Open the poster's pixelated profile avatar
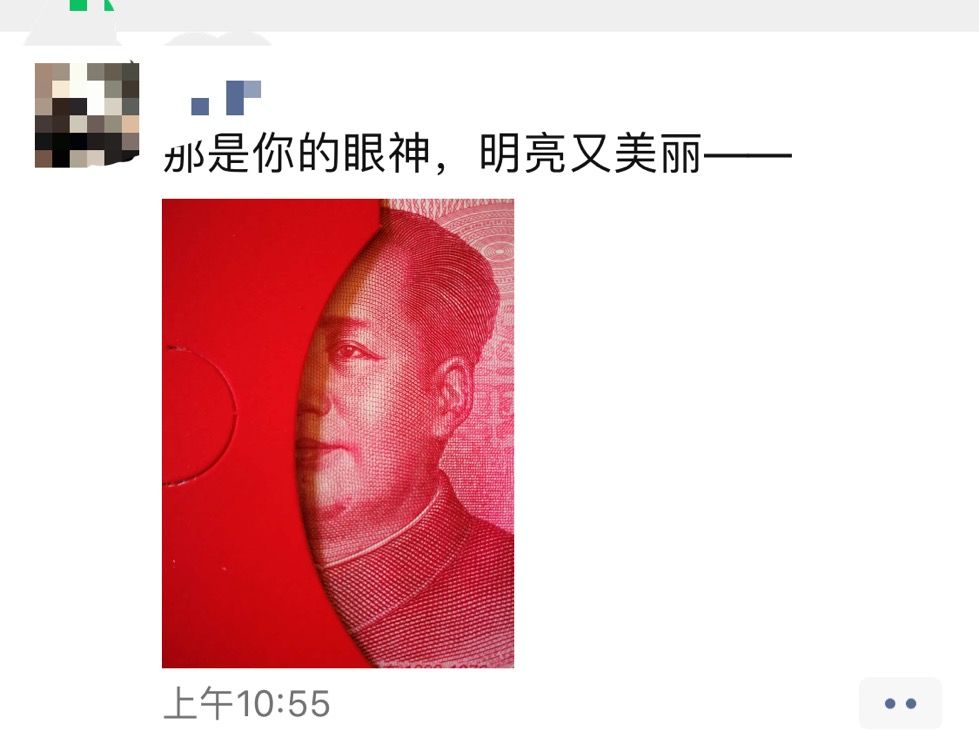This screenshot has width=979, height=732. coord(86,114)
